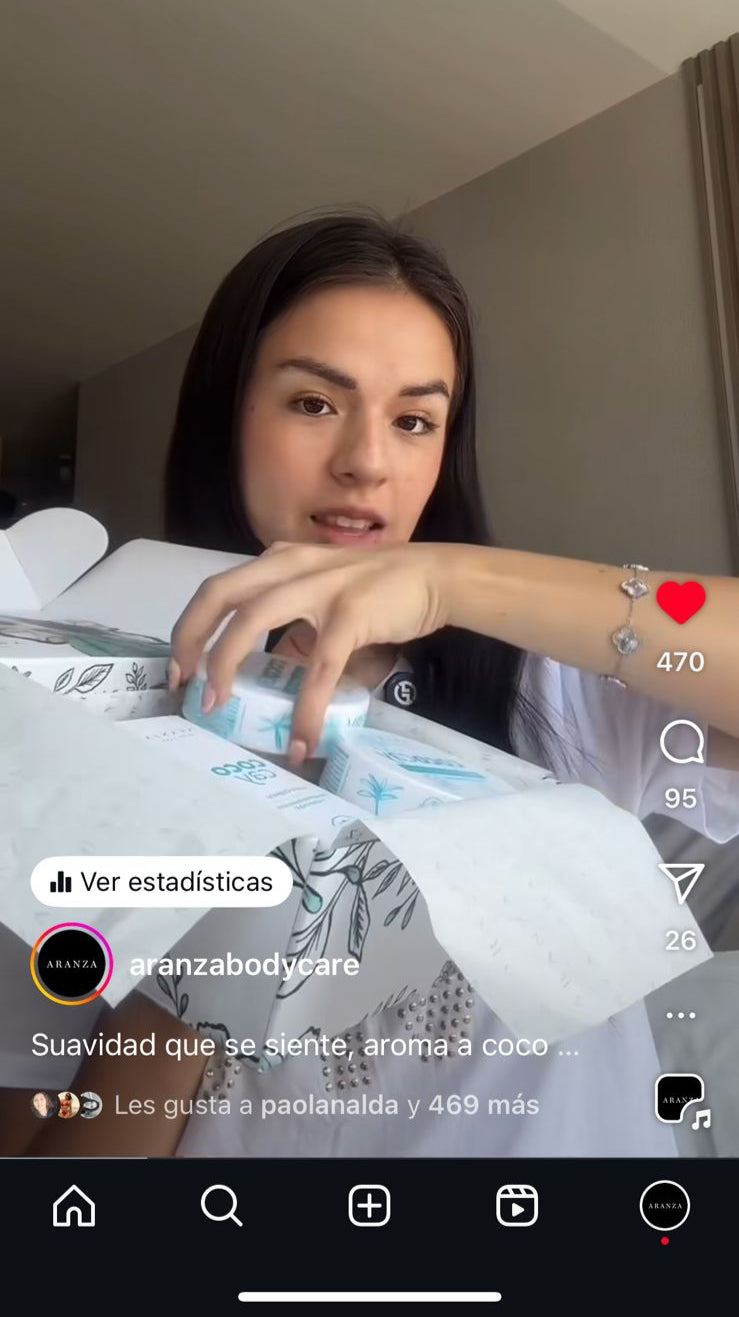Switch to the Reels tab
The height and width of the screenshot is (1317, 739).
517,1205
